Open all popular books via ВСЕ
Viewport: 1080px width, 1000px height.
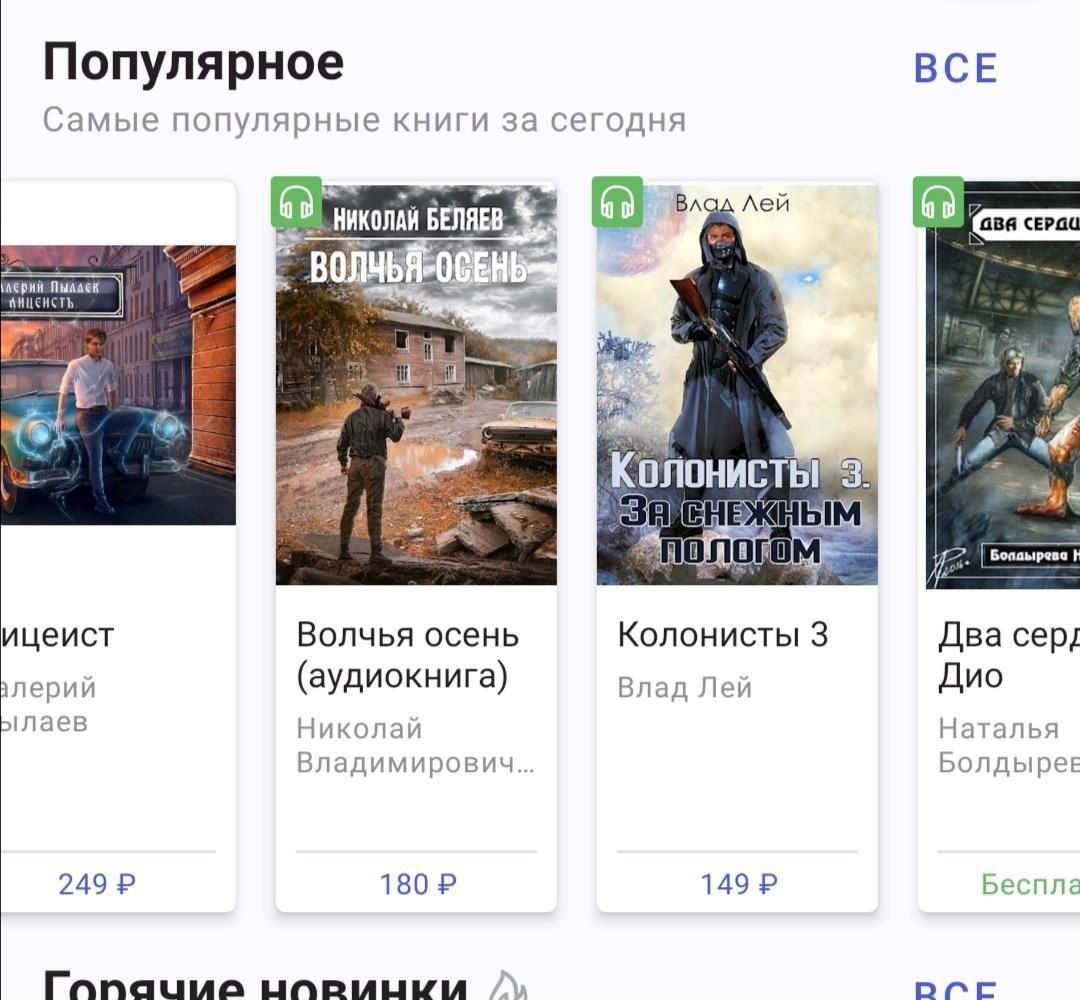(x=955, y=69)
